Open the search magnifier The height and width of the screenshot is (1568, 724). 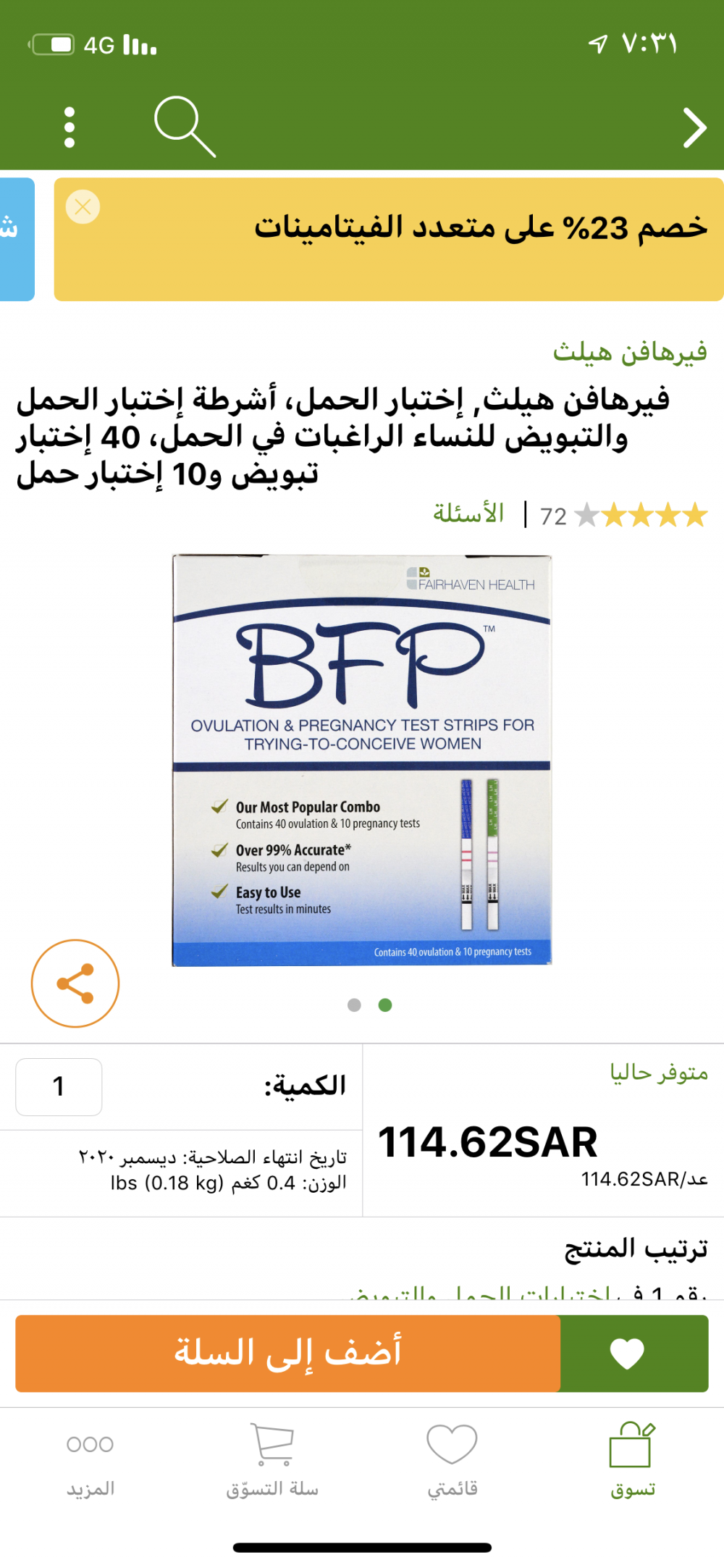[184, 127]
